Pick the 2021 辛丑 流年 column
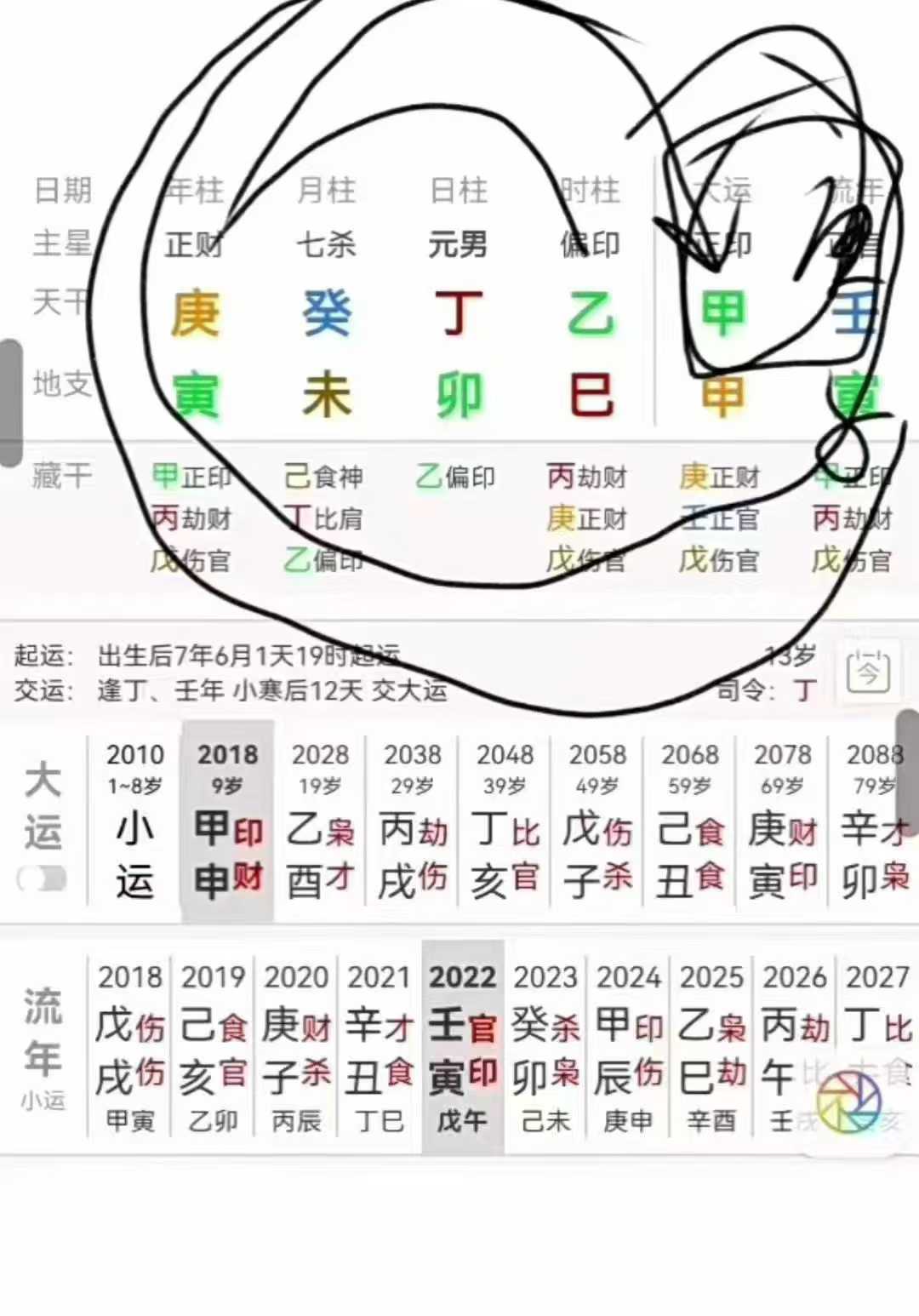The height and width of the screenshot is (1316, 919). (380, 1047)
